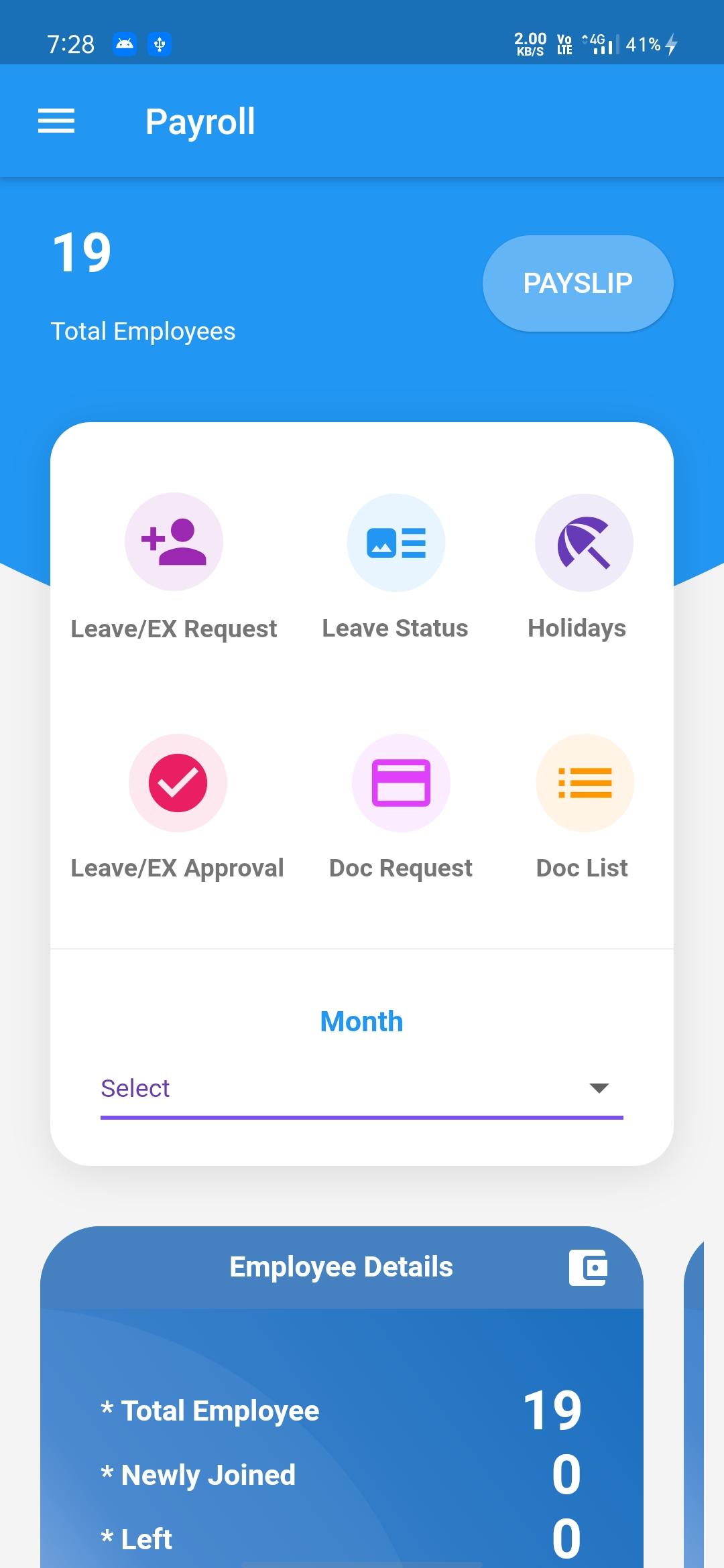Check Leave Status
The width and height of the screenshot is (724, 1568).
[396, 543]
